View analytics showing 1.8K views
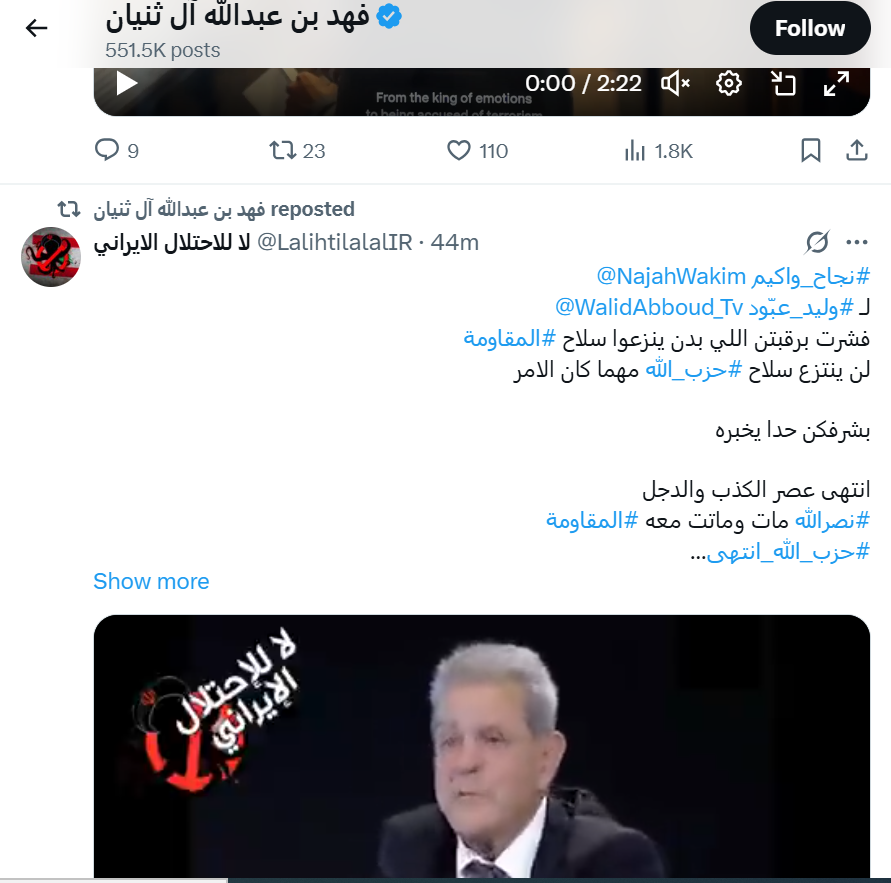Image resolution: width=891 pixels, height=883 pixels. point(635,151)
